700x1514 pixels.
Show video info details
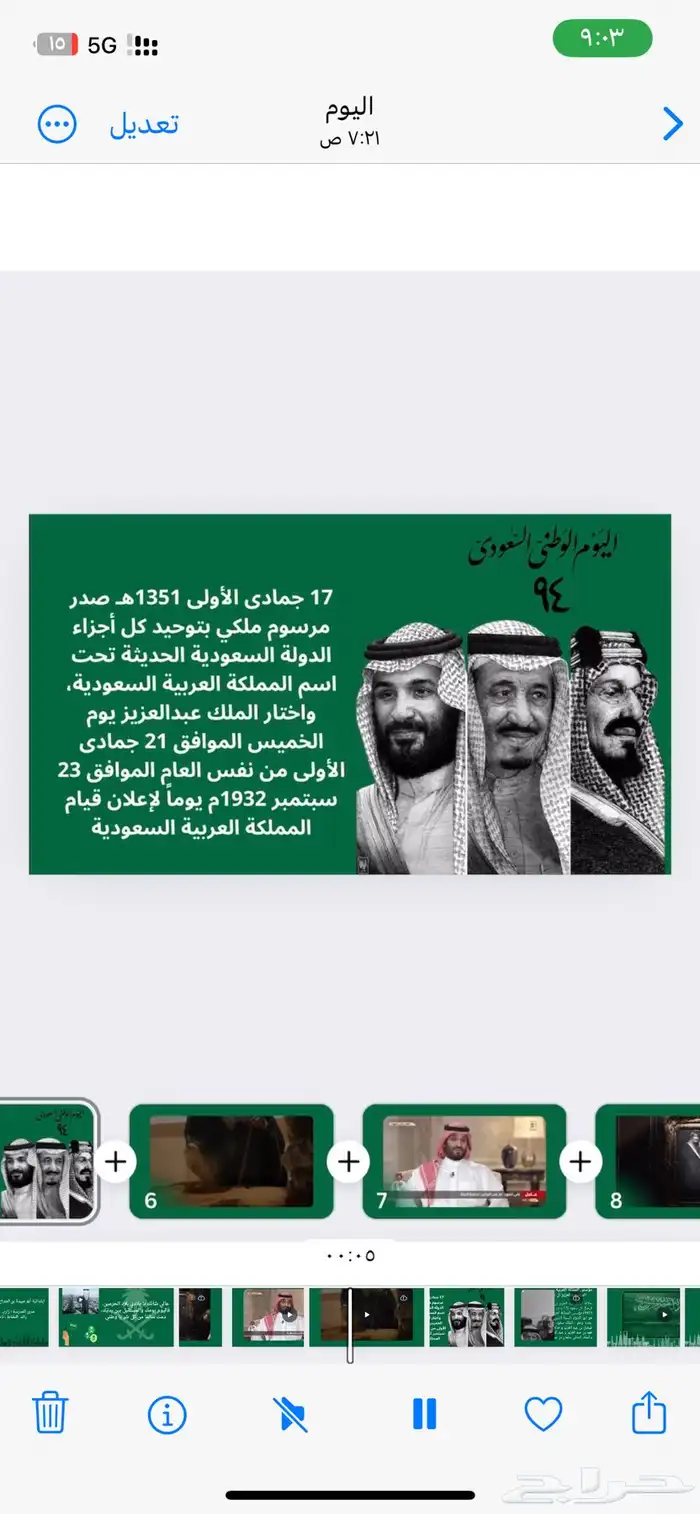click(167, 1414)
